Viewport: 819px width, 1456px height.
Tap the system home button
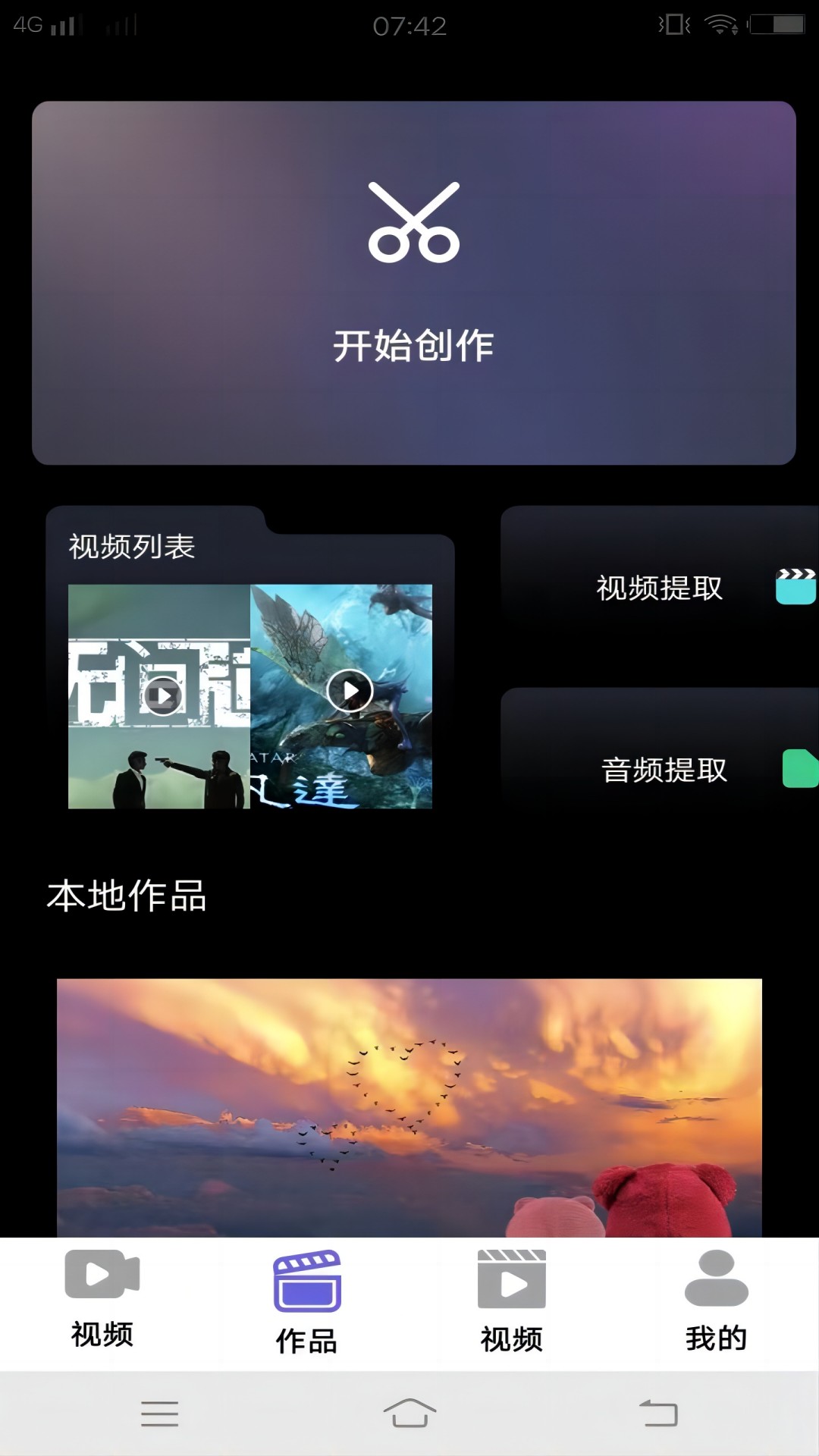[x=409, y=1414]
